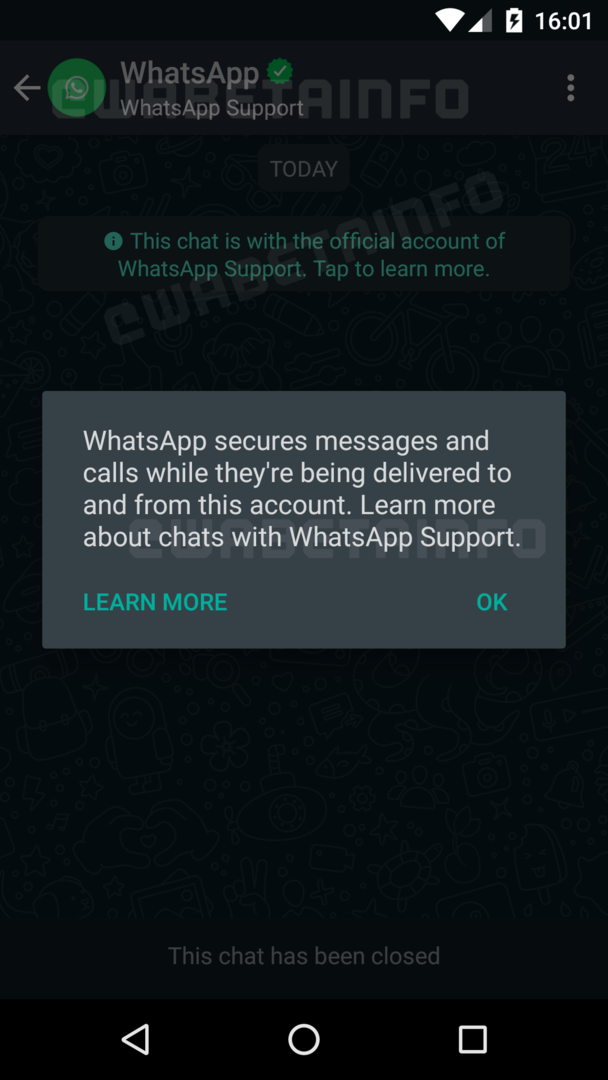Open the overflow menu

click(570, 88)
